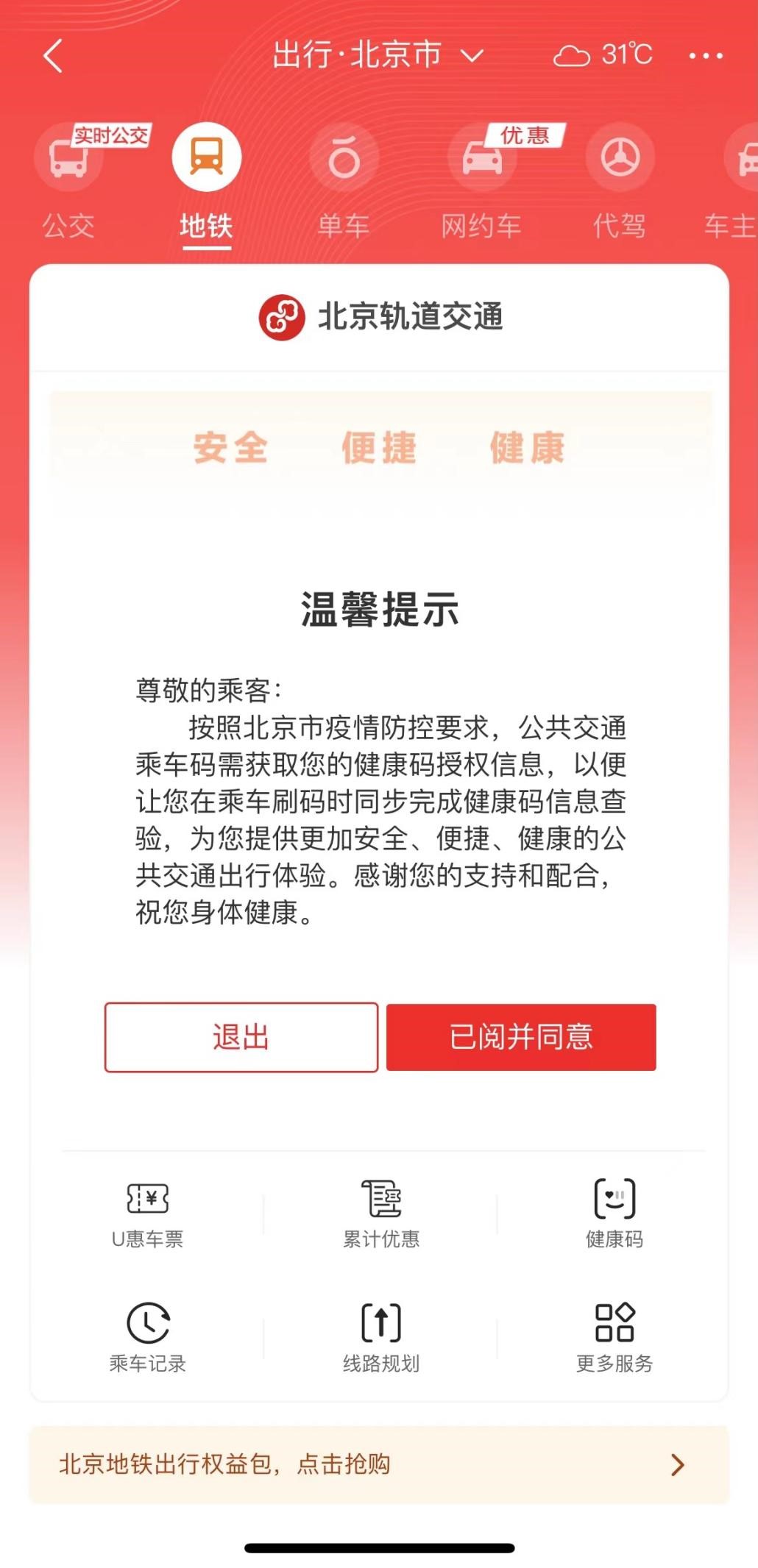
Task: Switch to the 单车 tab
Action: click(344, 179)
